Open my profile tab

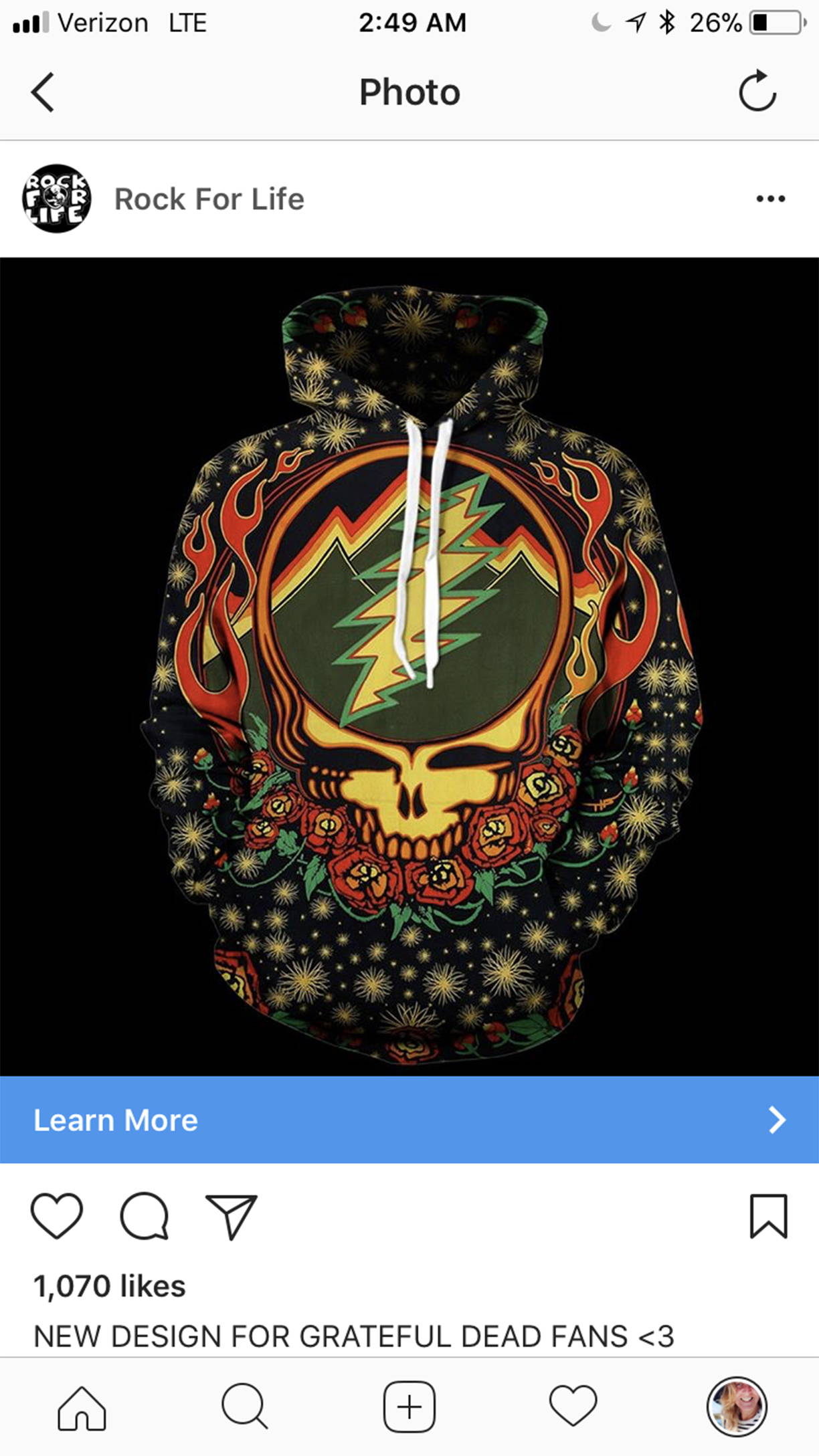(x=737, y=1407)
